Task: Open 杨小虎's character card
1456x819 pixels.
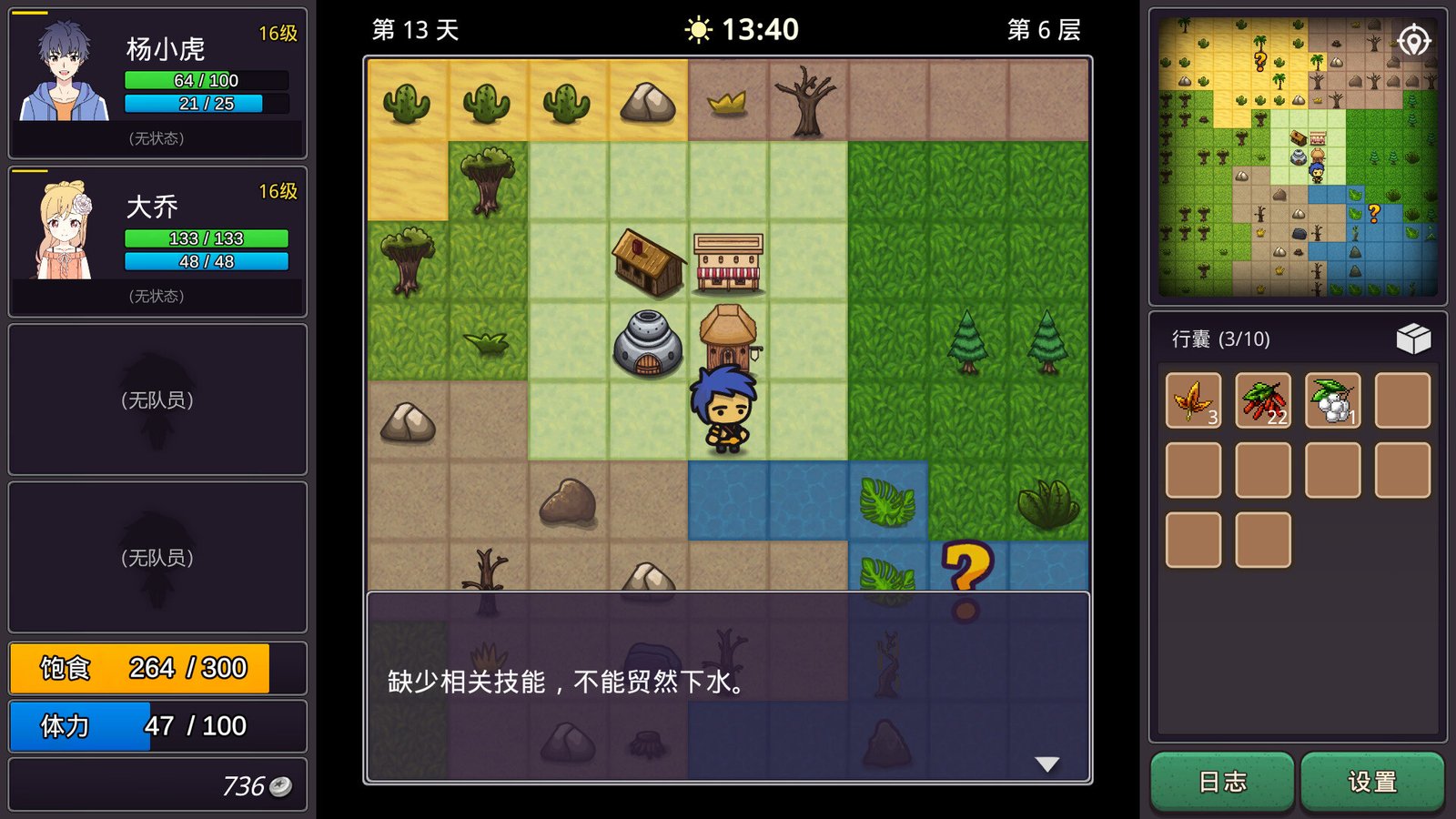Action: (x=157, y=84)
